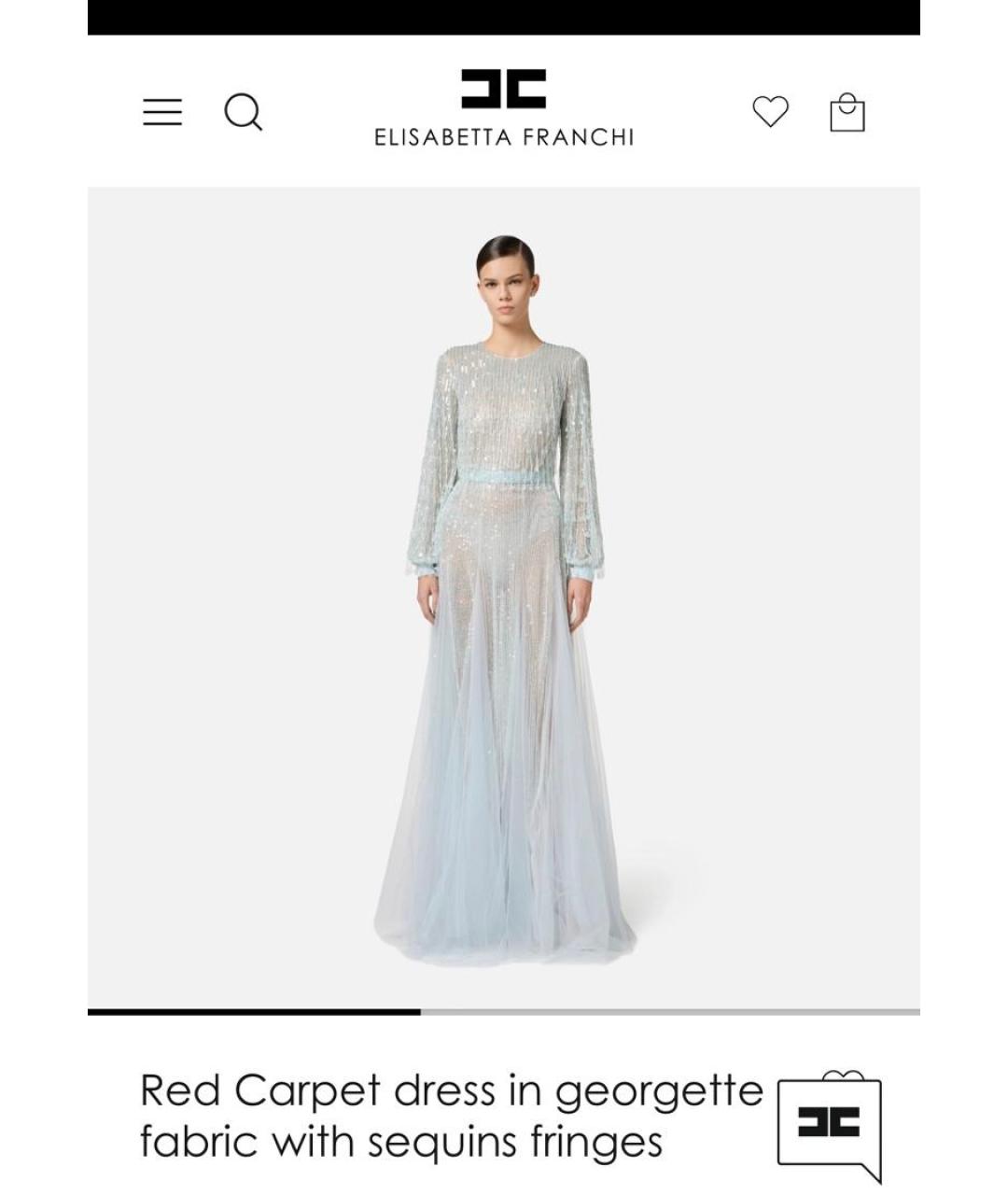Open the search magnifier
1008x1195 pixels.
pos(244,113)
